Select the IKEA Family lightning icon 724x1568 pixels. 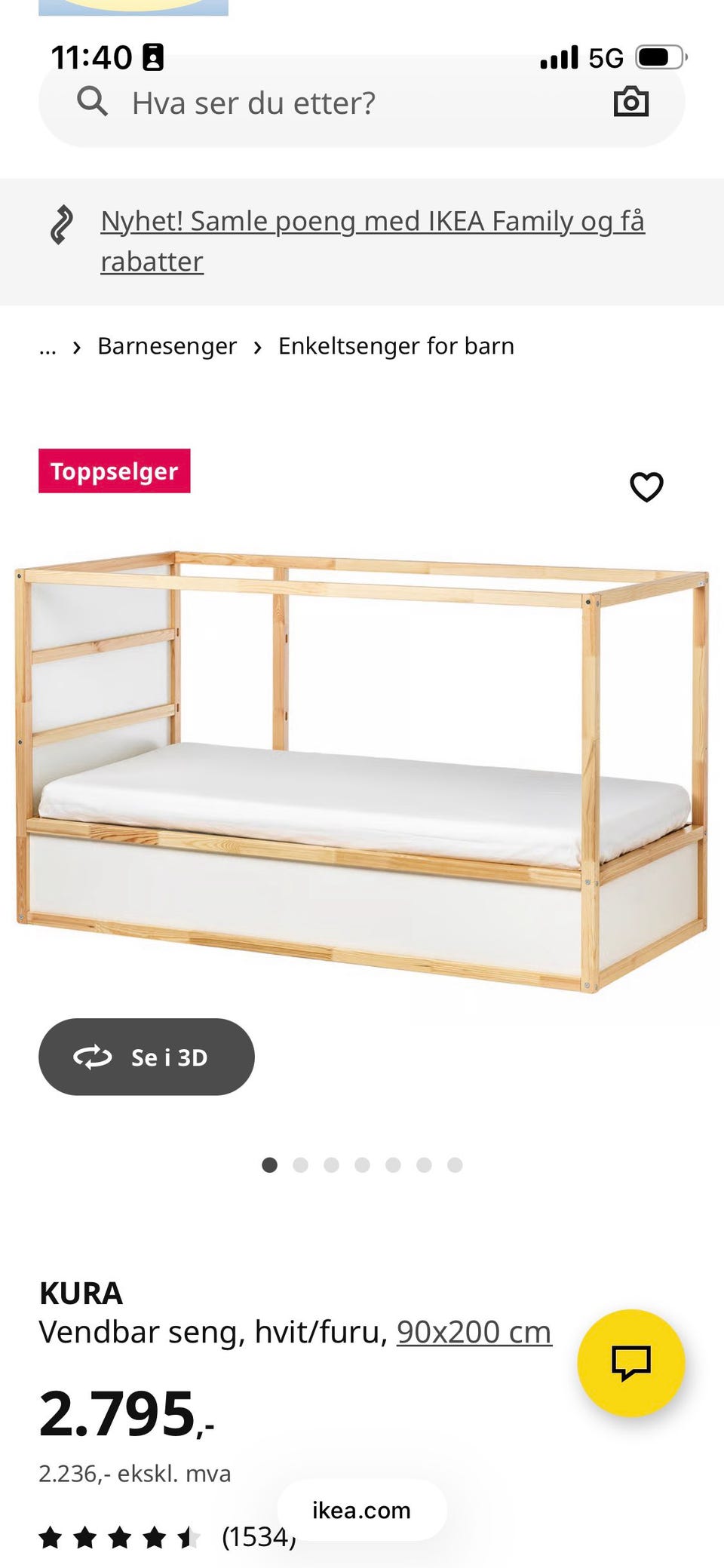63,224
